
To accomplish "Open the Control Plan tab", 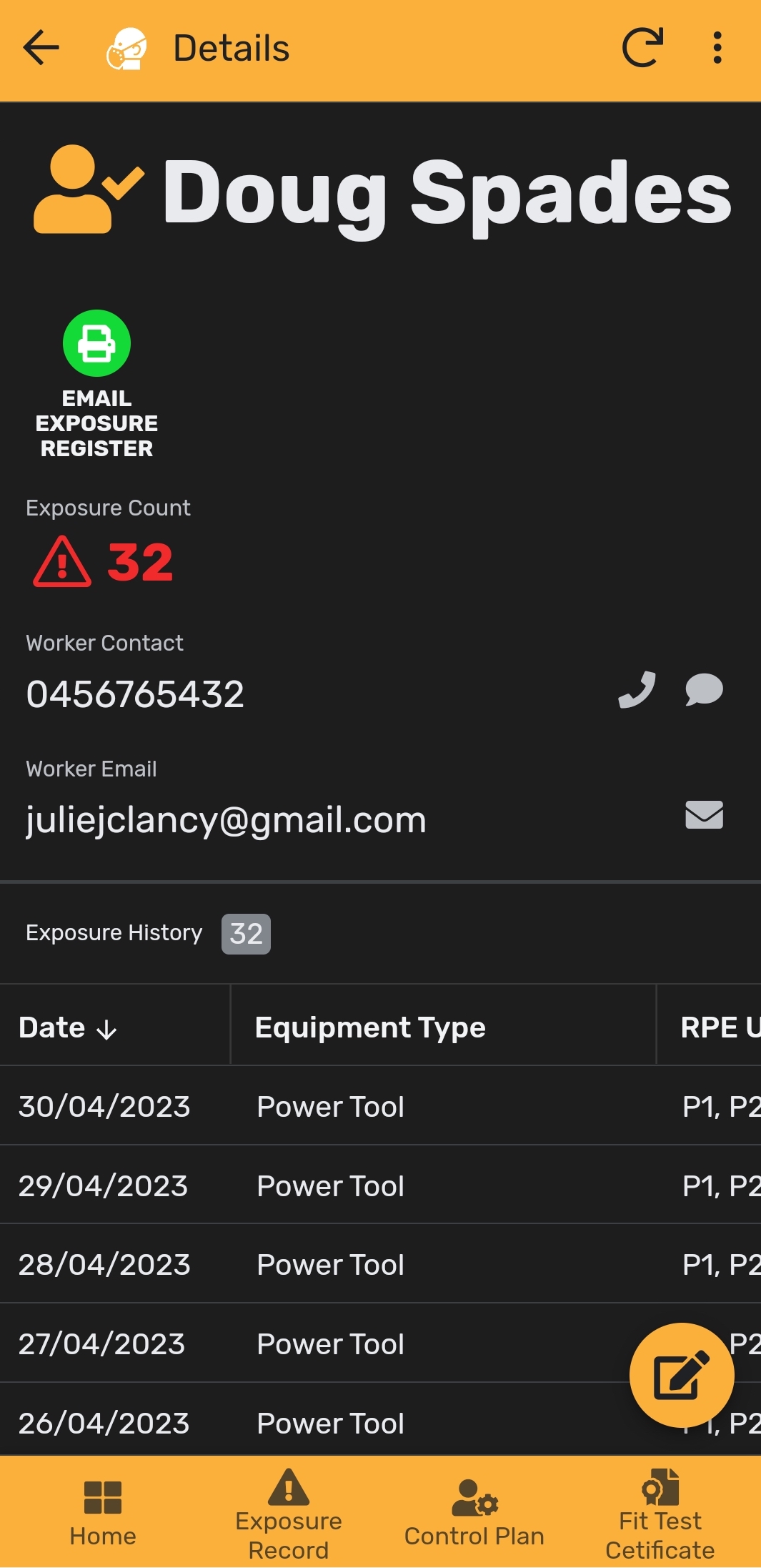I will tap(474, 1512).
